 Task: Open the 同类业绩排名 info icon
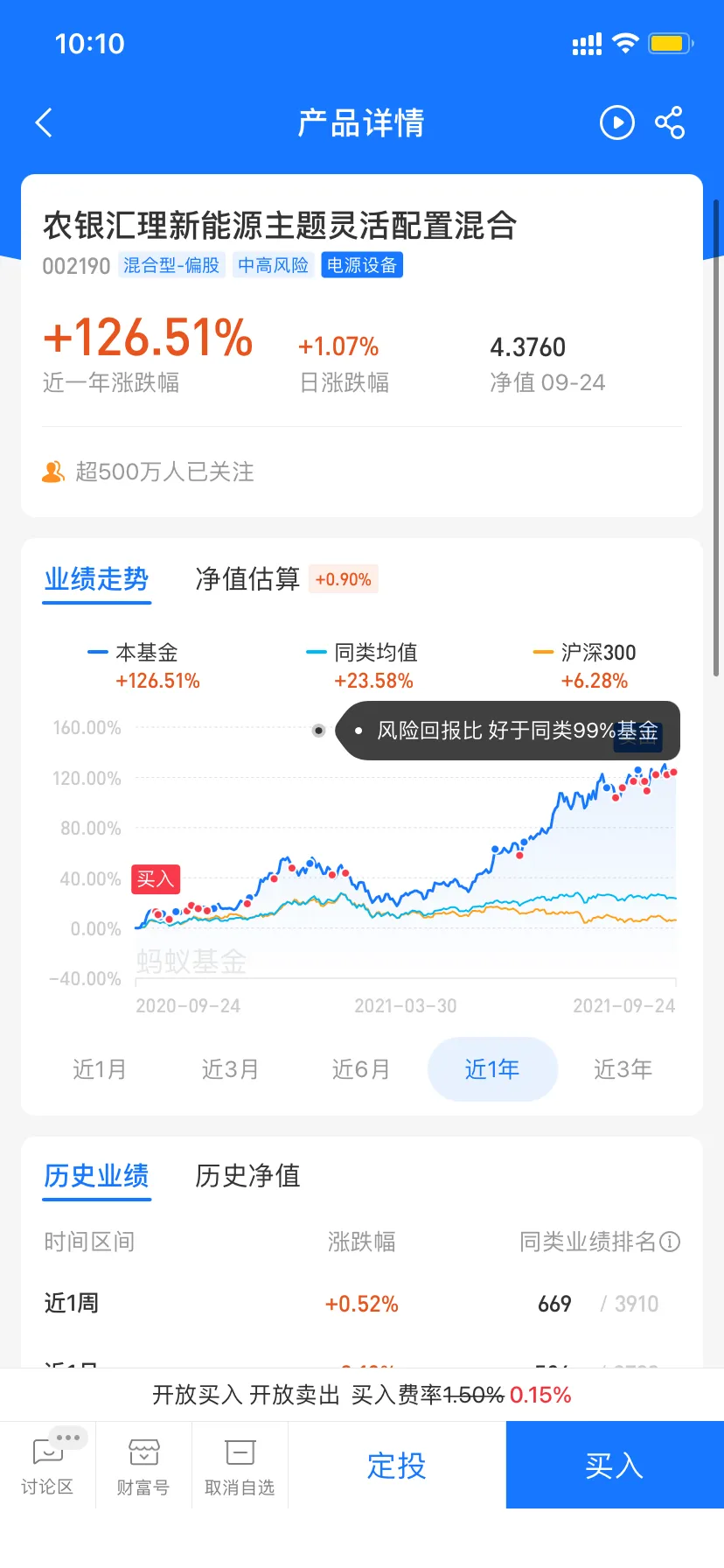670,1242
